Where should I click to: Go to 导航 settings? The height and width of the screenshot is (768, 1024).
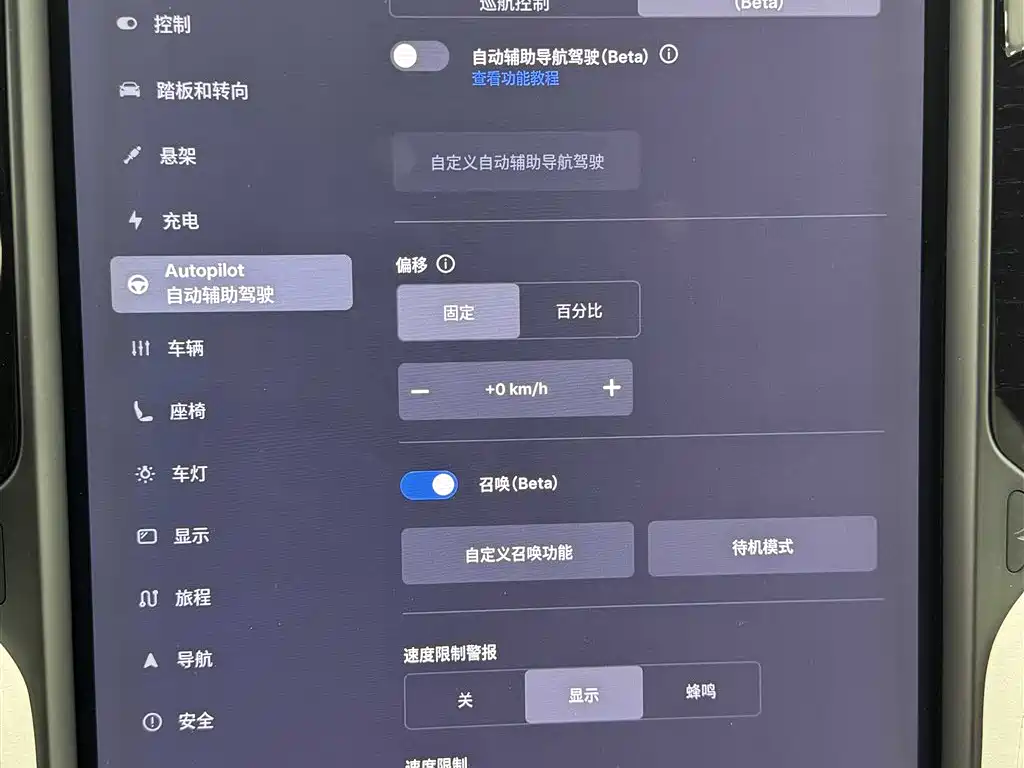point(193,660)
